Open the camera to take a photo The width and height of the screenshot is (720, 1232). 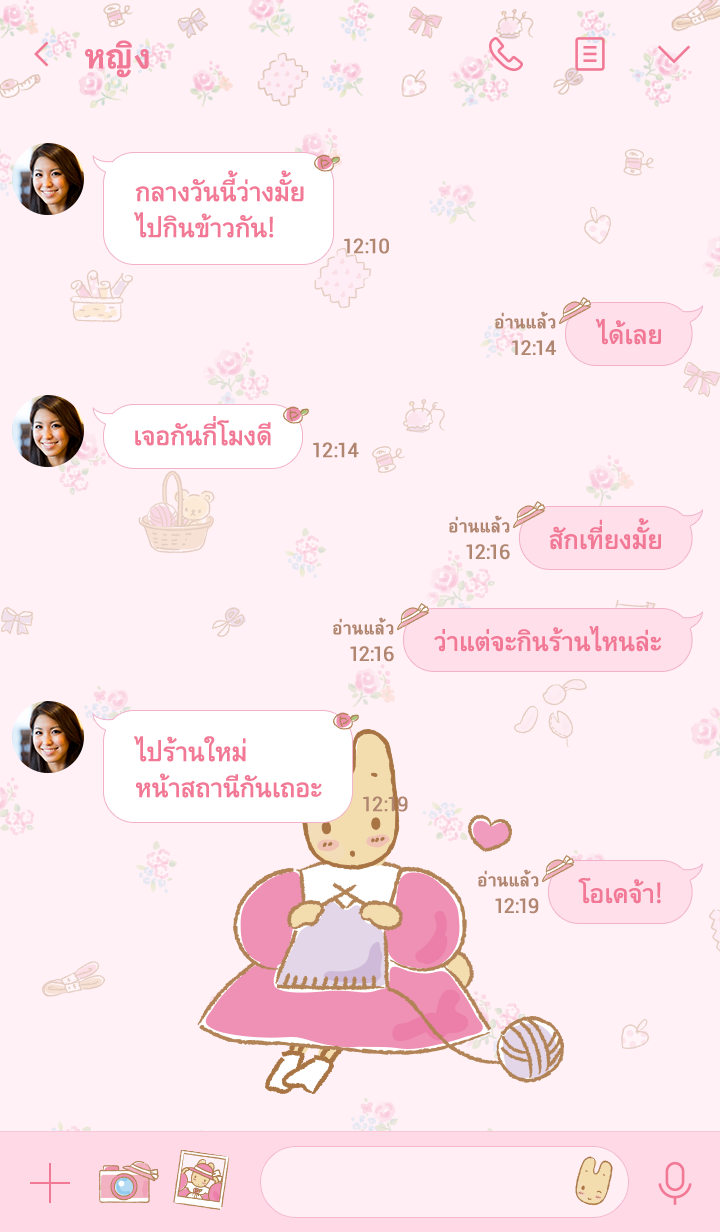pyautogui.click(x=127, y=1182)
